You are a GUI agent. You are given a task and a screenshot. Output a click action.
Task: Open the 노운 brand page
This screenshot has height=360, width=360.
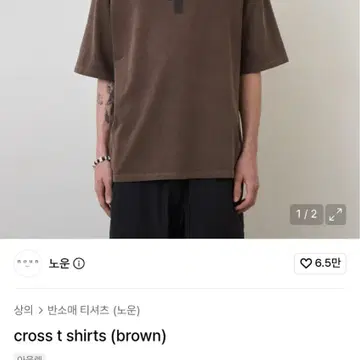click(x=59, y=264)
